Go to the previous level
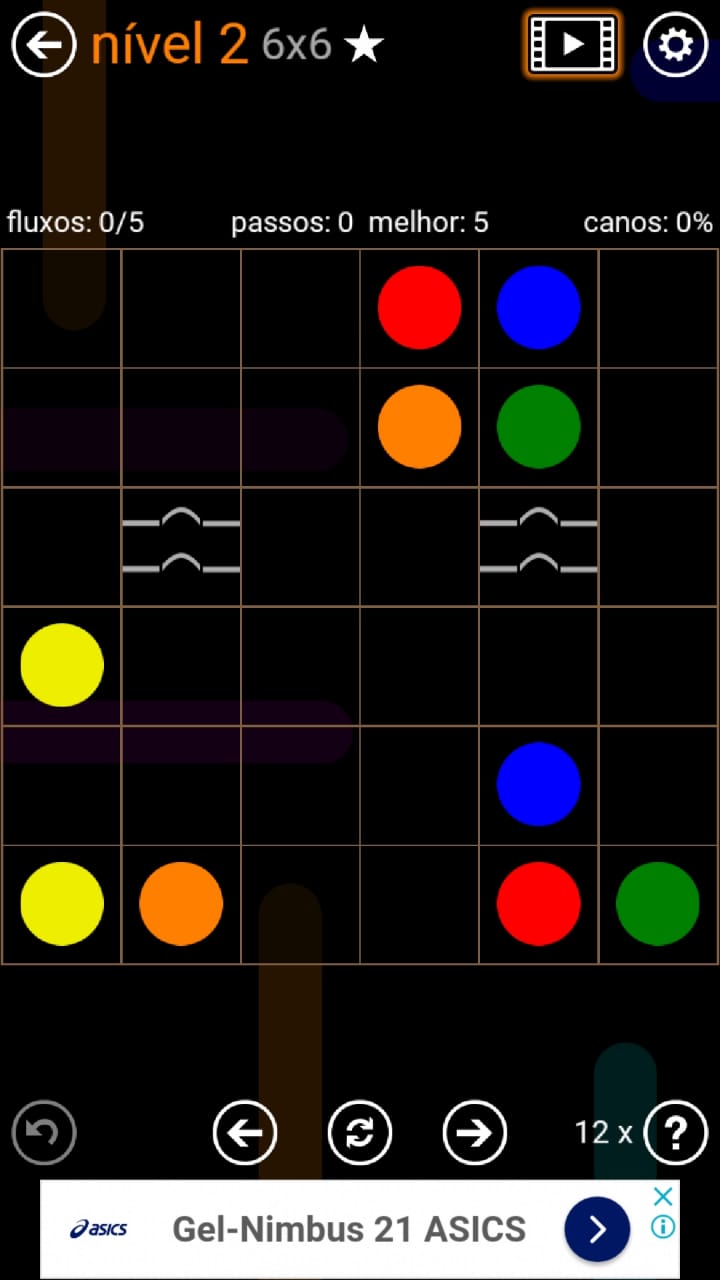 click(245, 1133)
